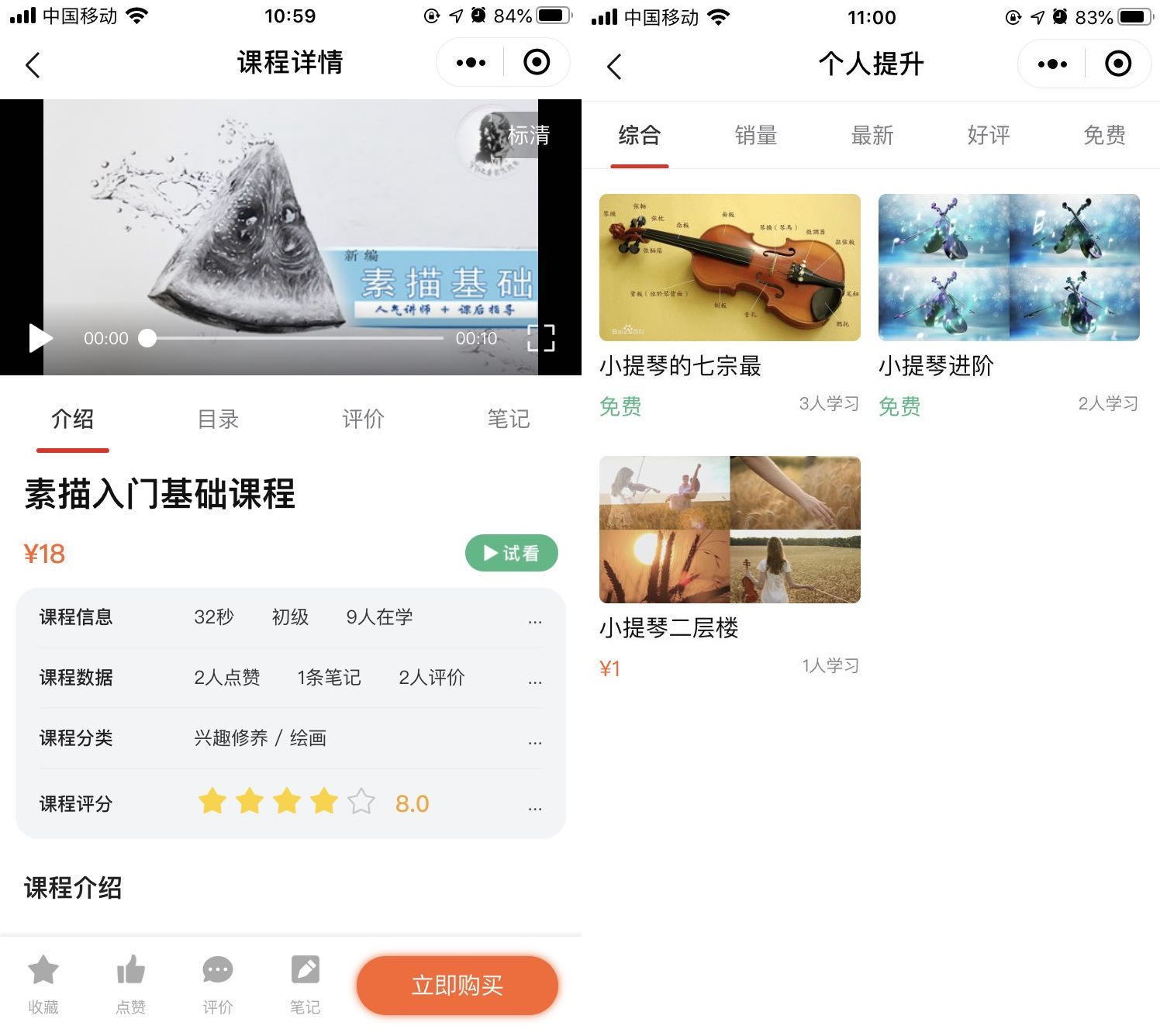This screenshot has height=1036, width=1160.
Task: Enter fullscreen video mode
Action: pyautogui.click(x=540, y=338)
